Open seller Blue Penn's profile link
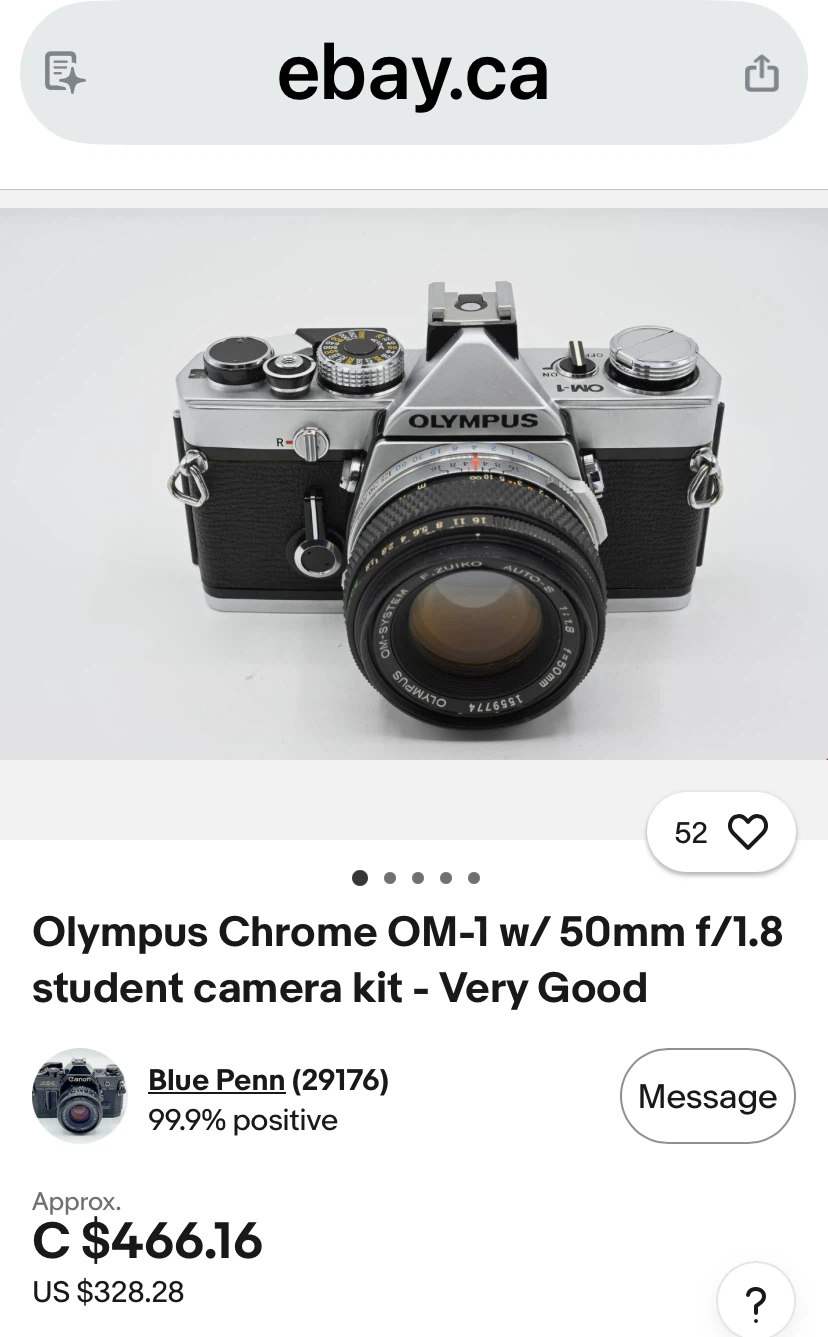 [217, 1080]
